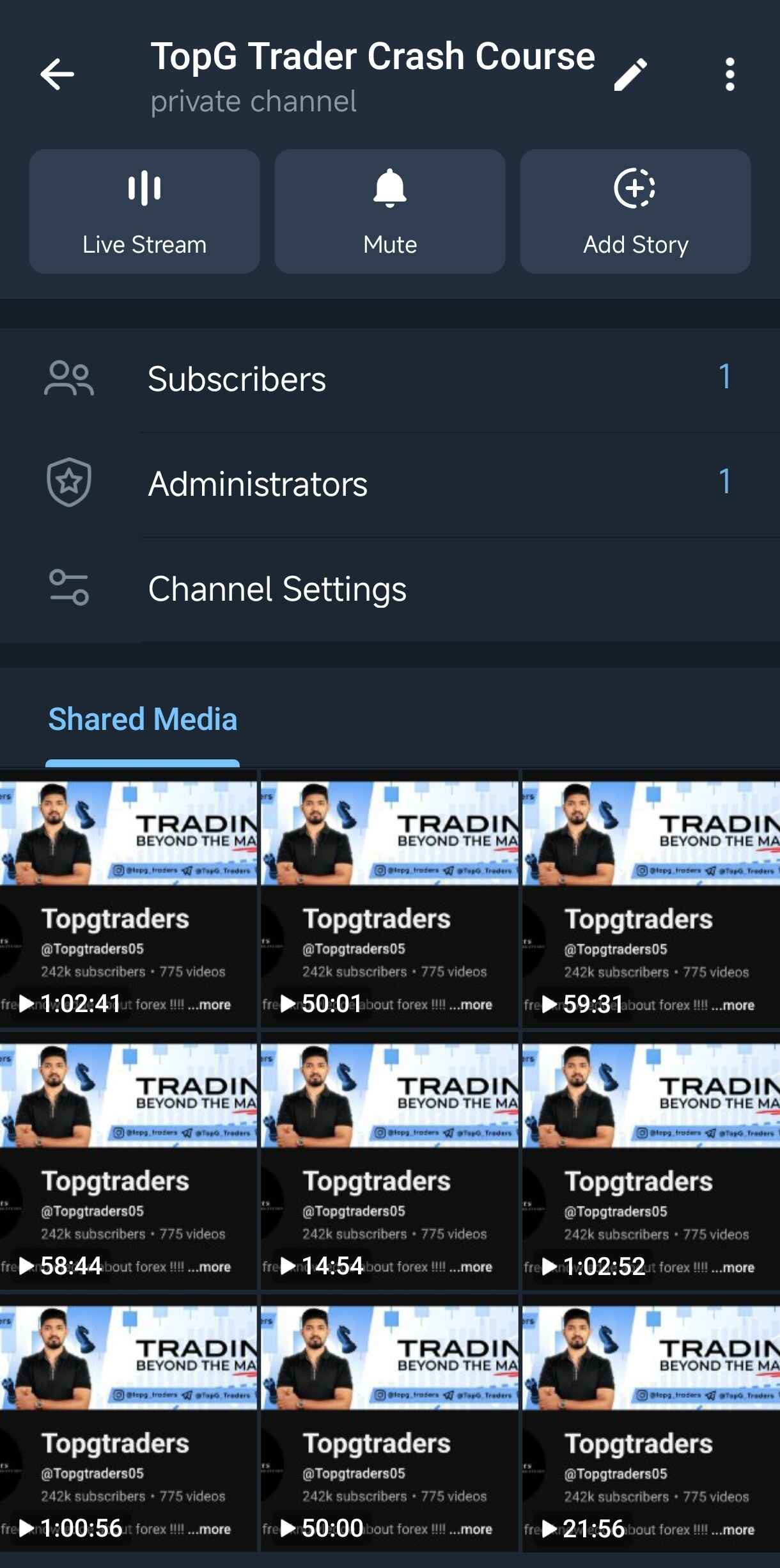Play the 1:02:41 video
The image size is (780, 1568).
tap(128, 899)
